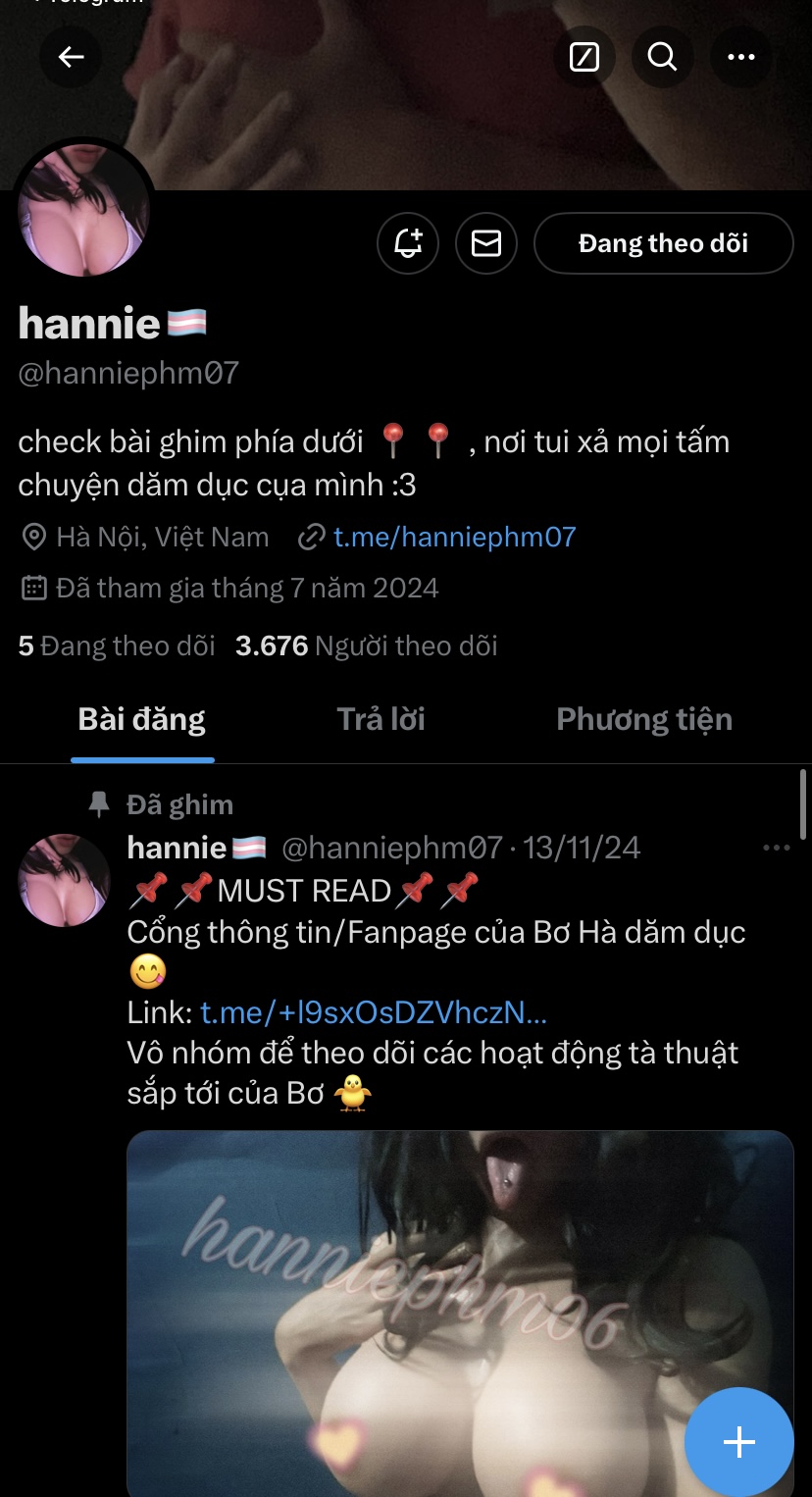Send a direct message via envelope icon
The width and height of the screenshot is (812, 1497).
pyautogui.click(x=486, y=243)
